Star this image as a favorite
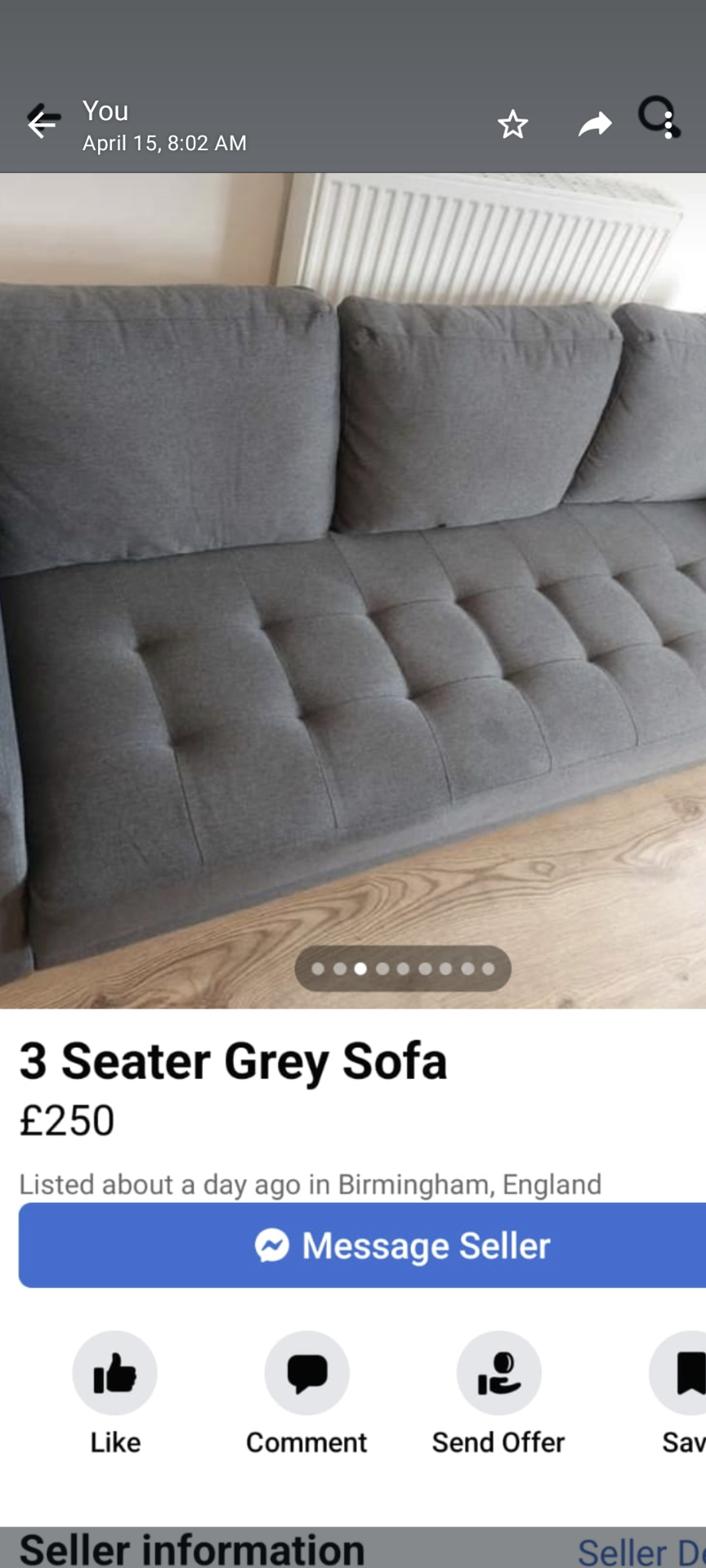 point(512,124)
